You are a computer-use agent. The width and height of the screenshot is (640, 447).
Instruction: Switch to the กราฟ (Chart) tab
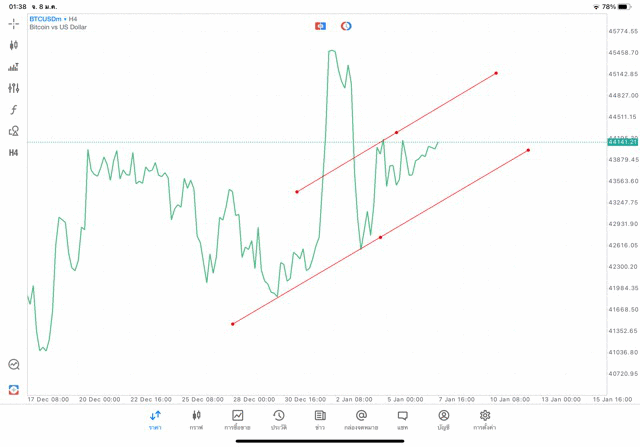196,420
